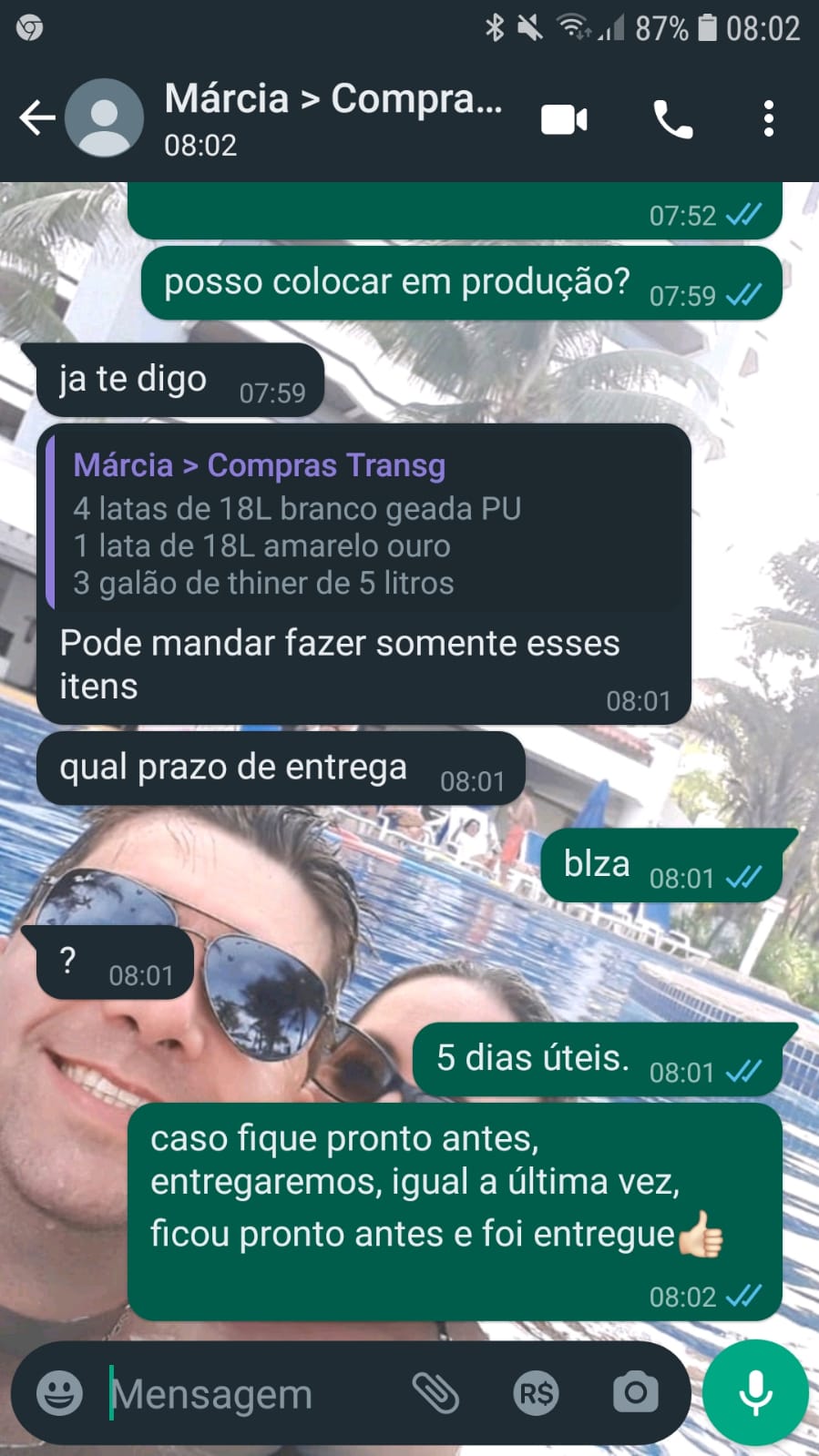819x1456 pixels.
Task: Open the camera to send a photo
Action: [x=635, y=1393]
